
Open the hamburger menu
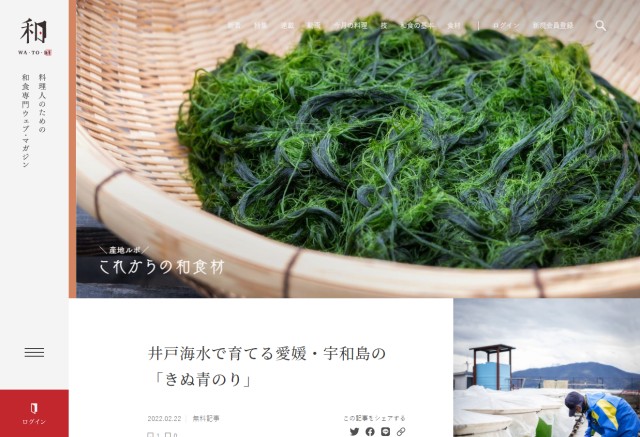point(34,352)
